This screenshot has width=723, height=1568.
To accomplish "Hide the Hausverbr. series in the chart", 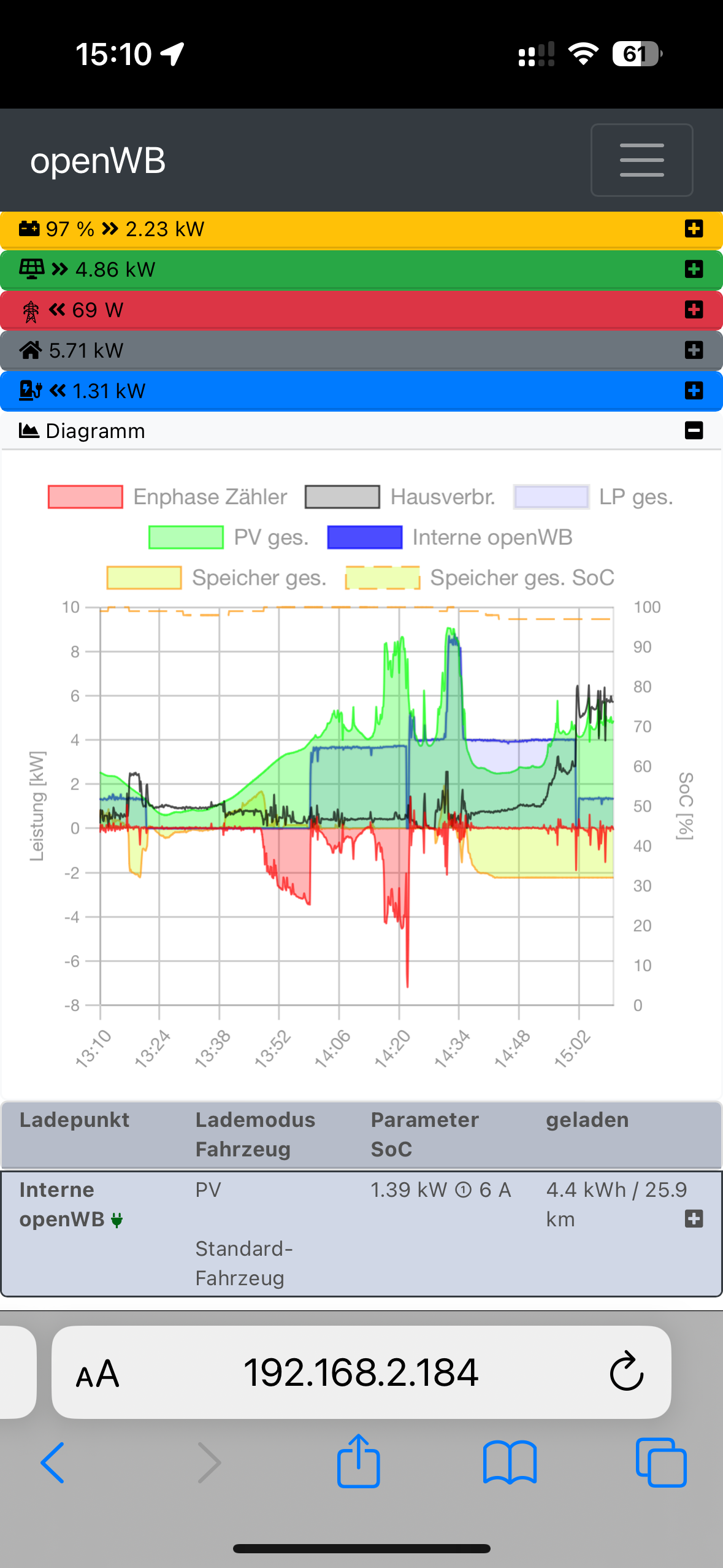I will click(400, 497).
